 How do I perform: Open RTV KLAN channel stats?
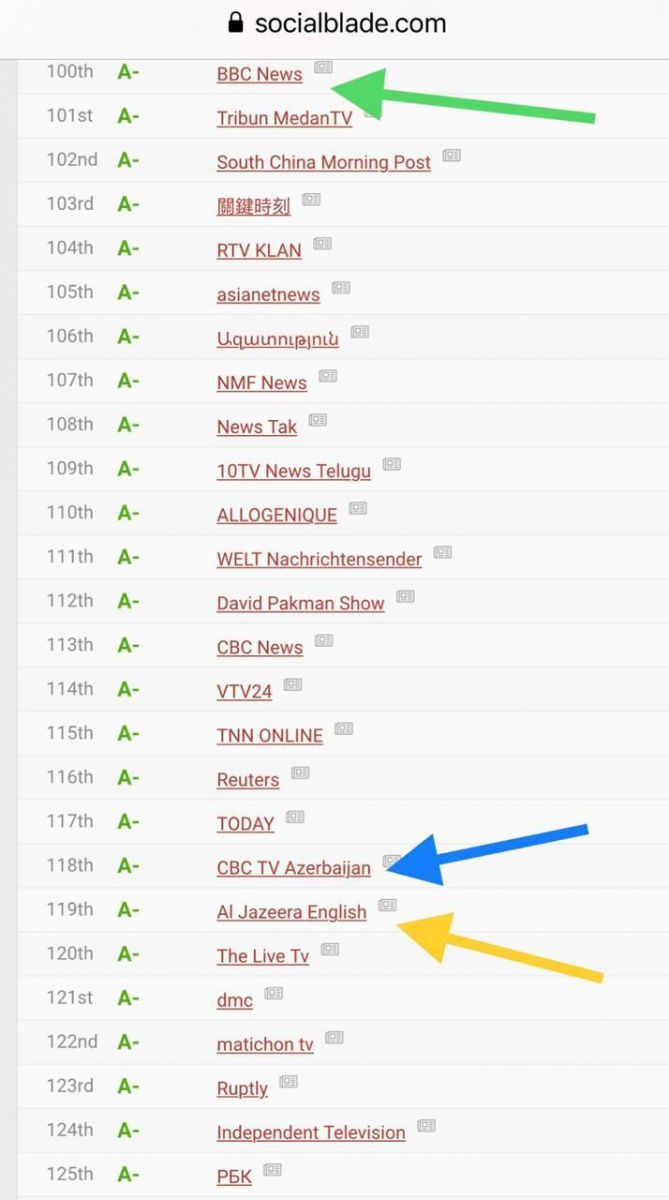tap(259, 251)
